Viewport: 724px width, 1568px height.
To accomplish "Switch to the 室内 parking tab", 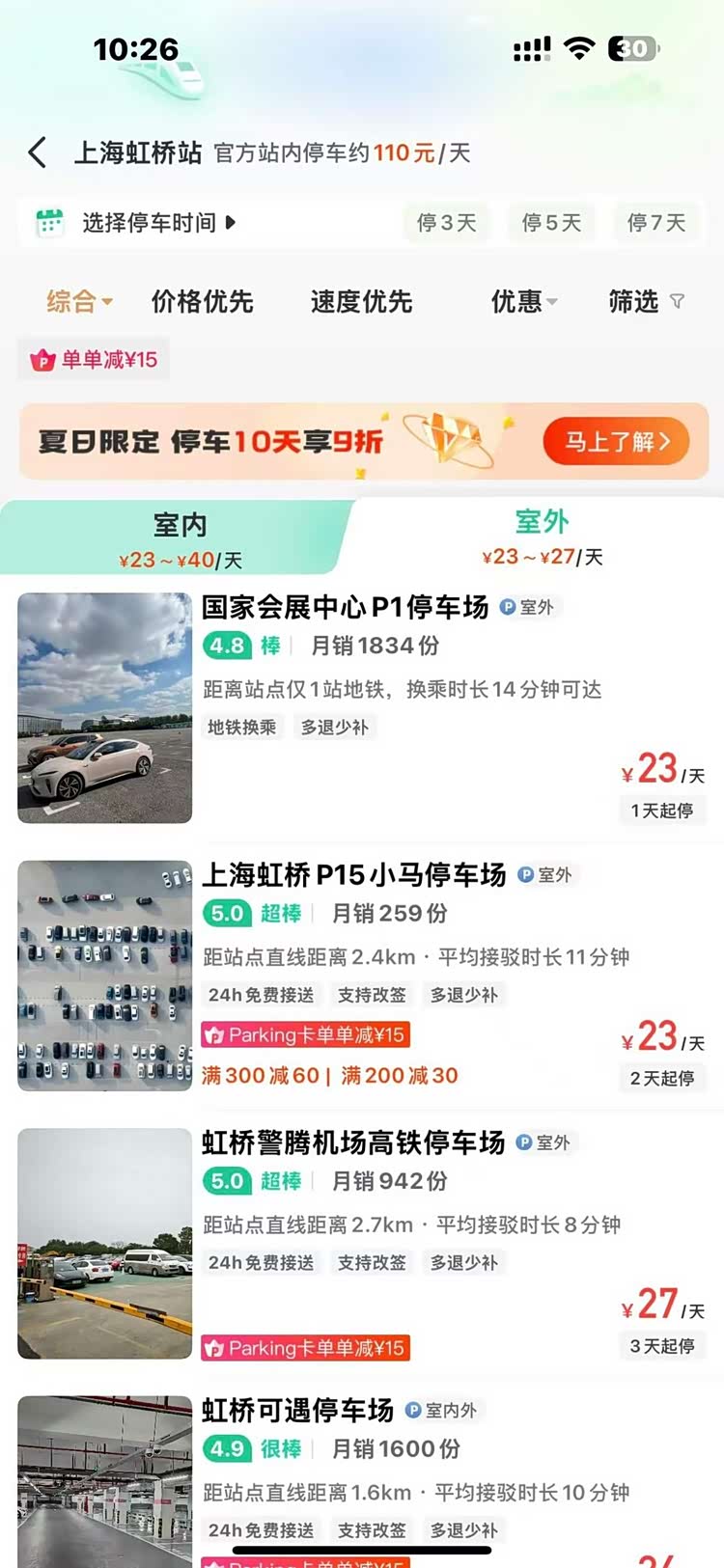I will pos(180,538).
